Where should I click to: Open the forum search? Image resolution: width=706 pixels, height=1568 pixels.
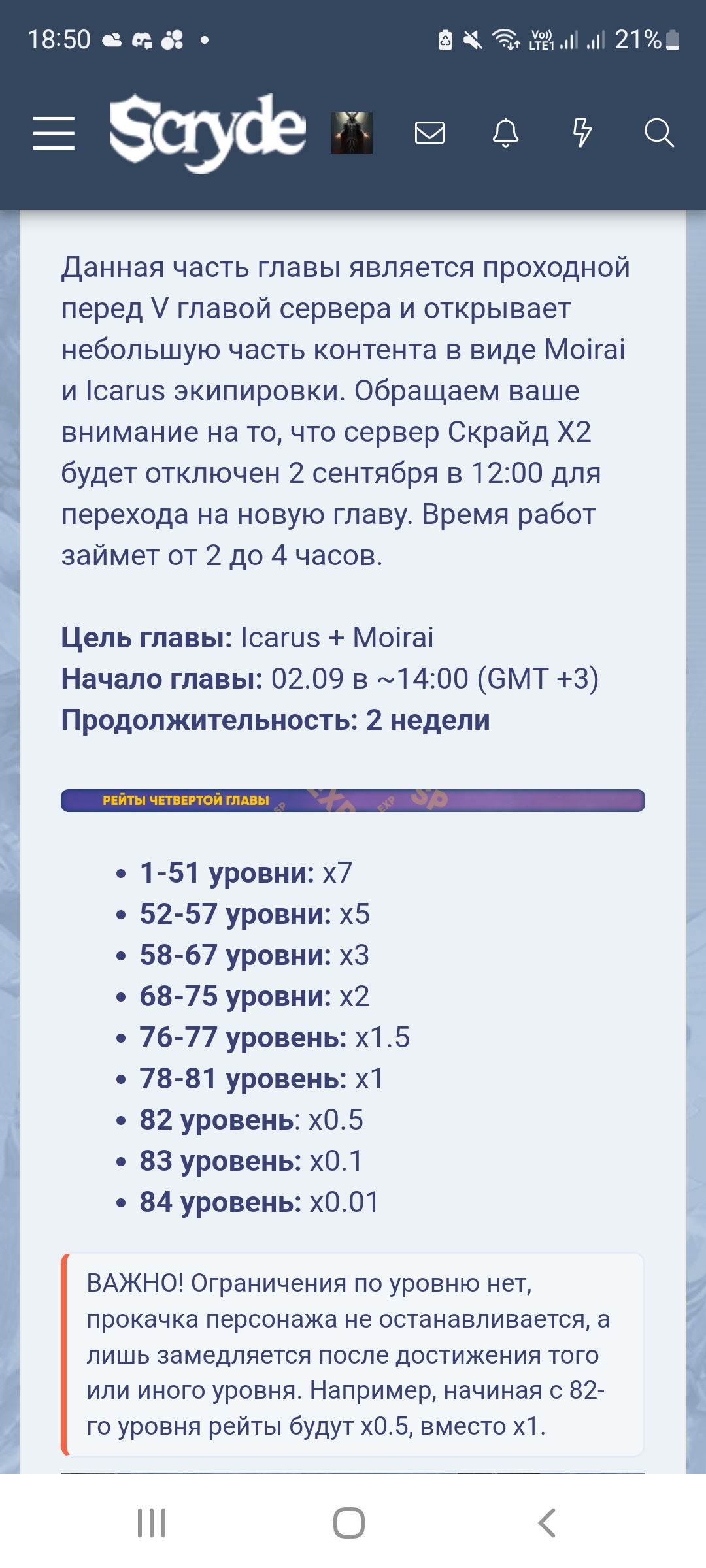click(x=658, y=133)
